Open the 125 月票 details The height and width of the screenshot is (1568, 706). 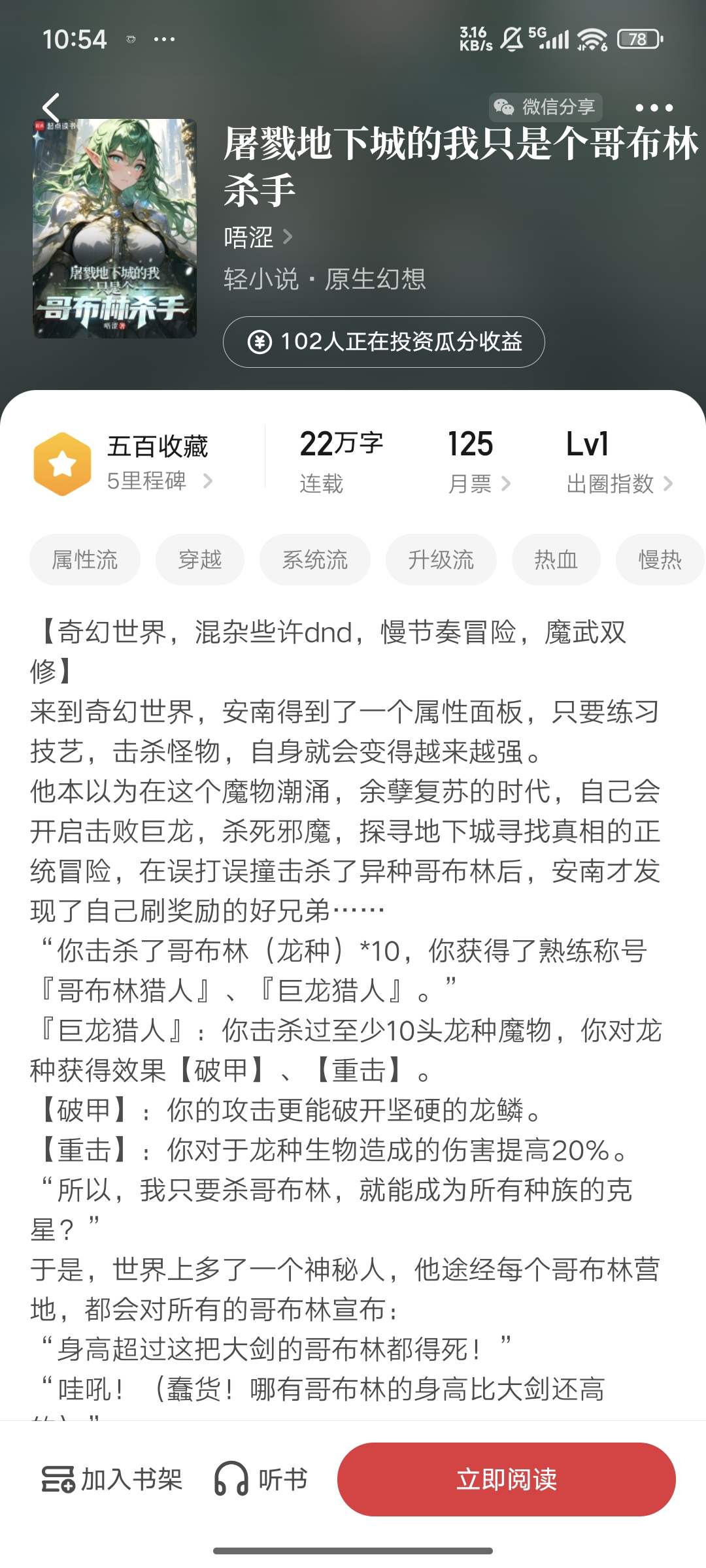(x=479, y=462)
